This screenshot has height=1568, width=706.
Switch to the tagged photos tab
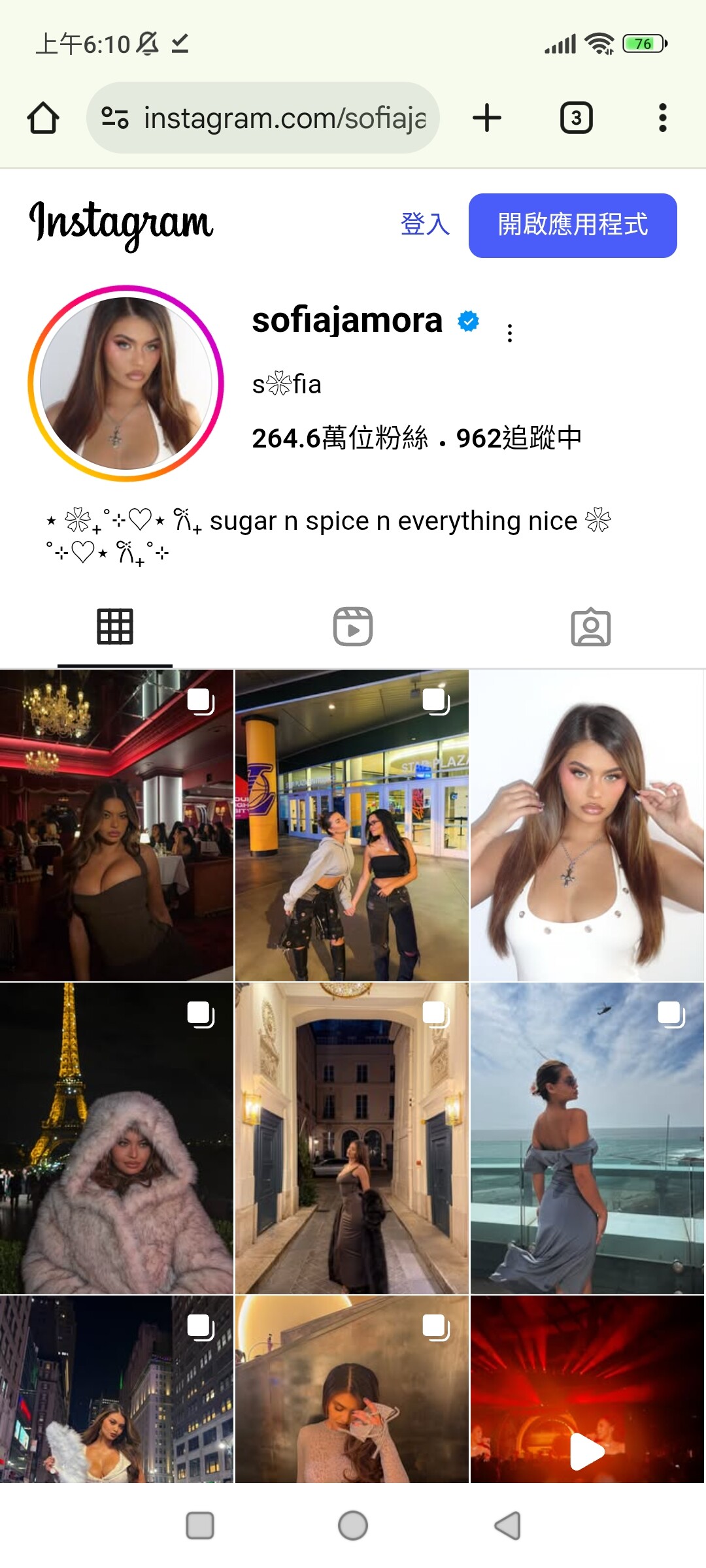(x=590, y=627)
